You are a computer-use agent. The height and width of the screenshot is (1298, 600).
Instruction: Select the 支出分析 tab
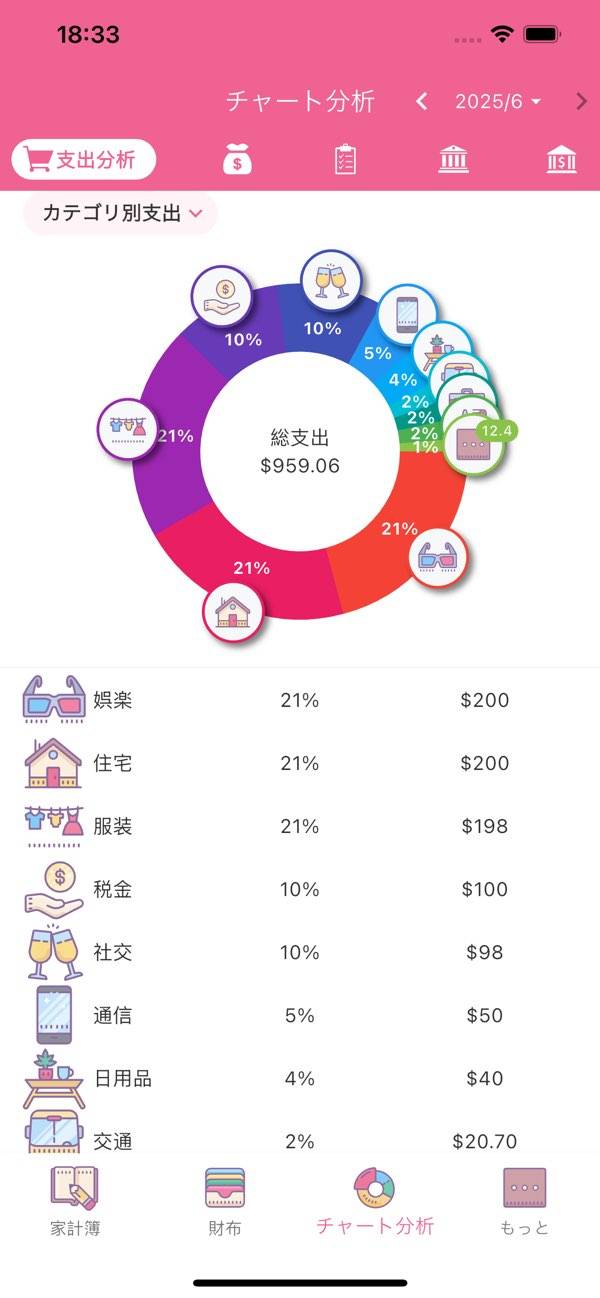tap(84, 160)
